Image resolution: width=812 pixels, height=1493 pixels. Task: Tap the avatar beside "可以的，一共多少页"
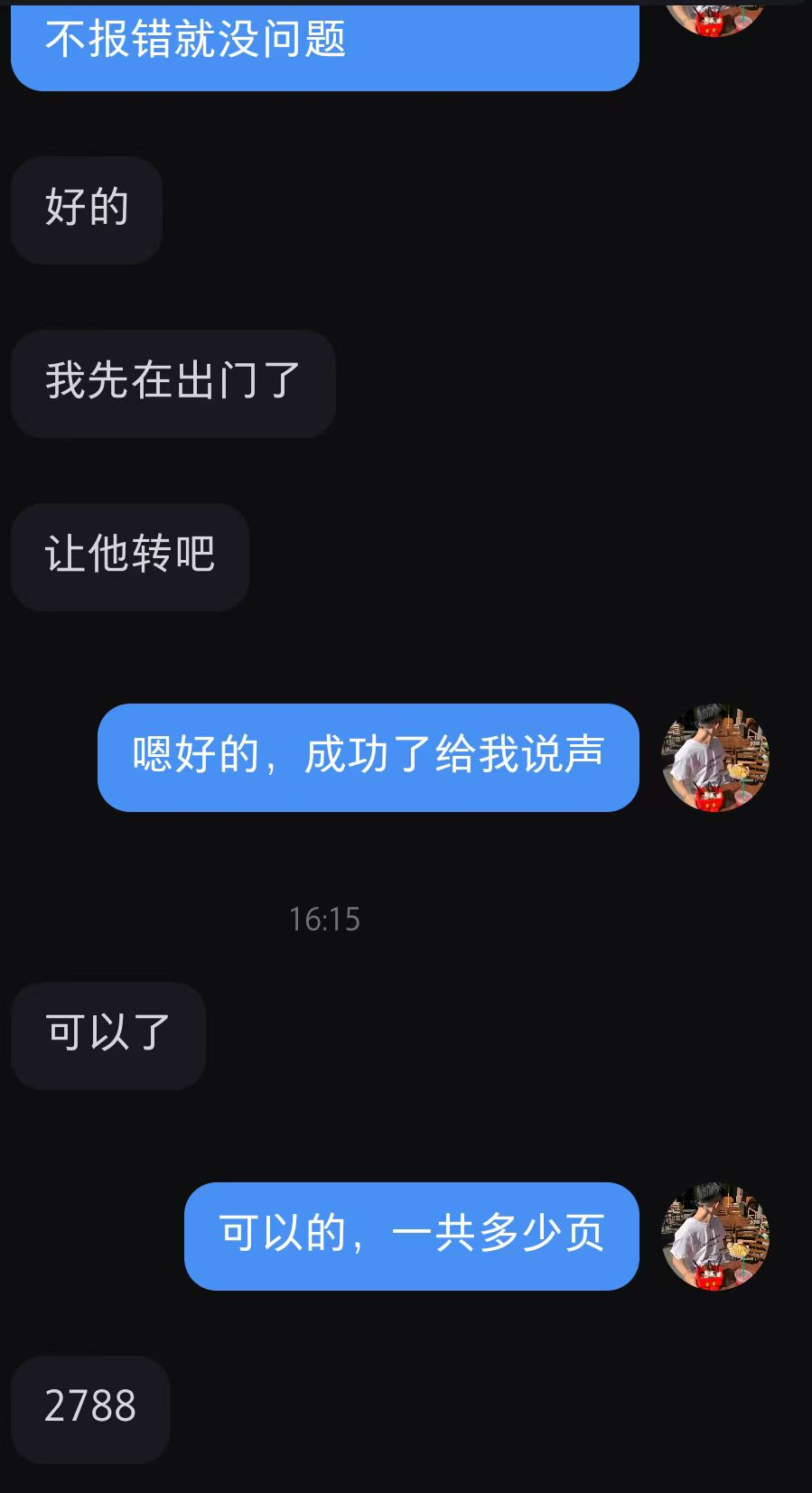click(715, 1236)
